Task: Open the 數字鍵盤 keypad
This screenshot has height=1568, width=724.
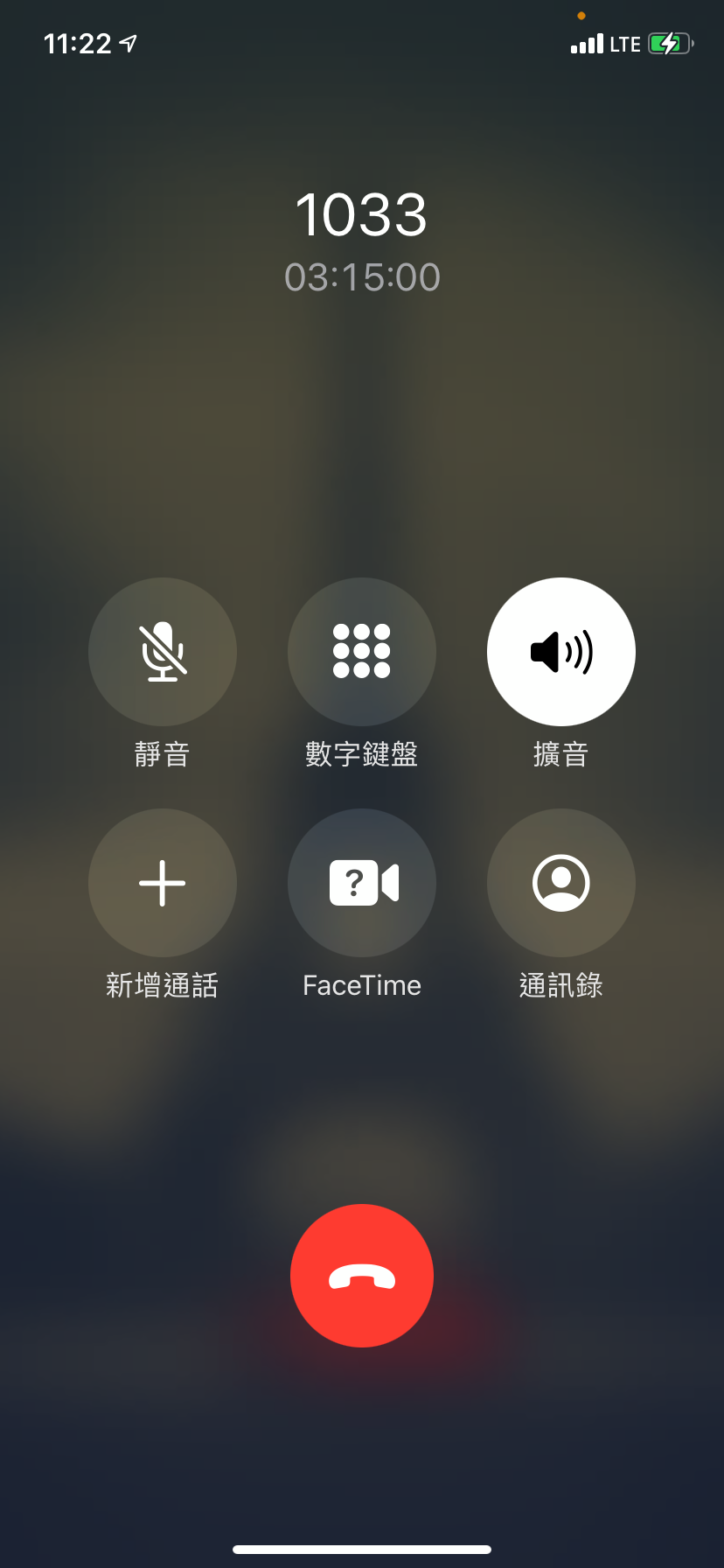Action: pyautogui.click(x=362, y=652)
